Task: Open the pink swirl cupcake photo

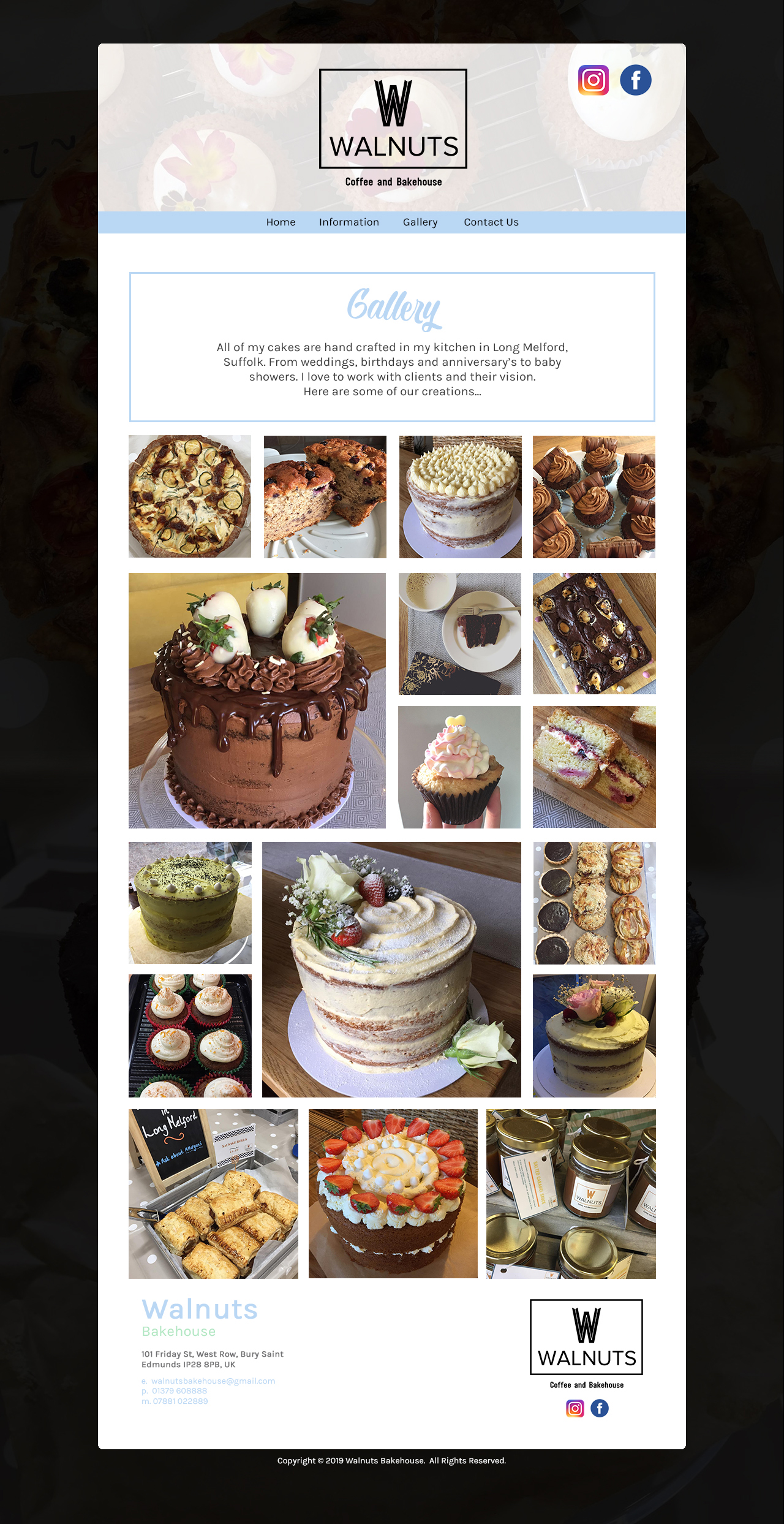Action: click(x=459, y=767)
